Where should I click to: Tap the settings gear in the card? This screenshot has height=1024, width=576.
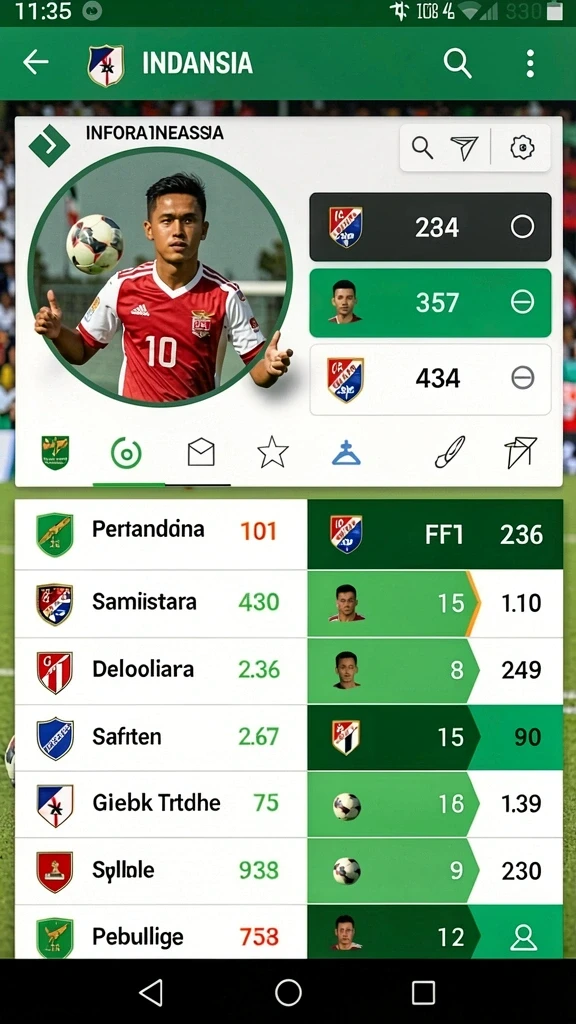522,148
